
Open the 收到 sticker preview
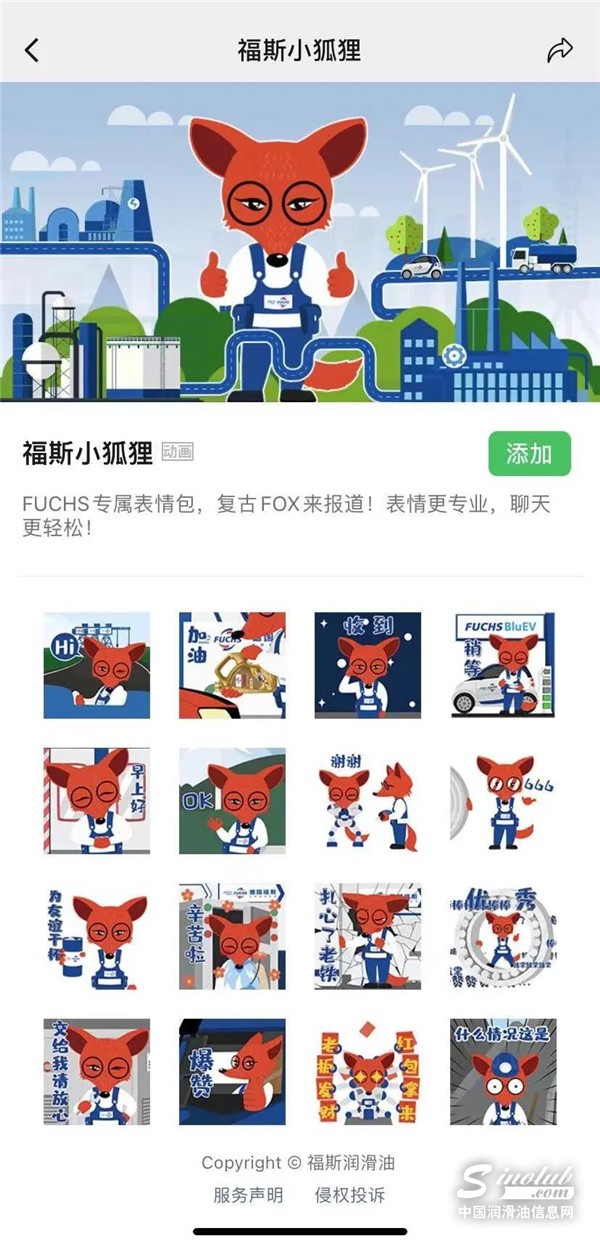[x=368, y=665]
